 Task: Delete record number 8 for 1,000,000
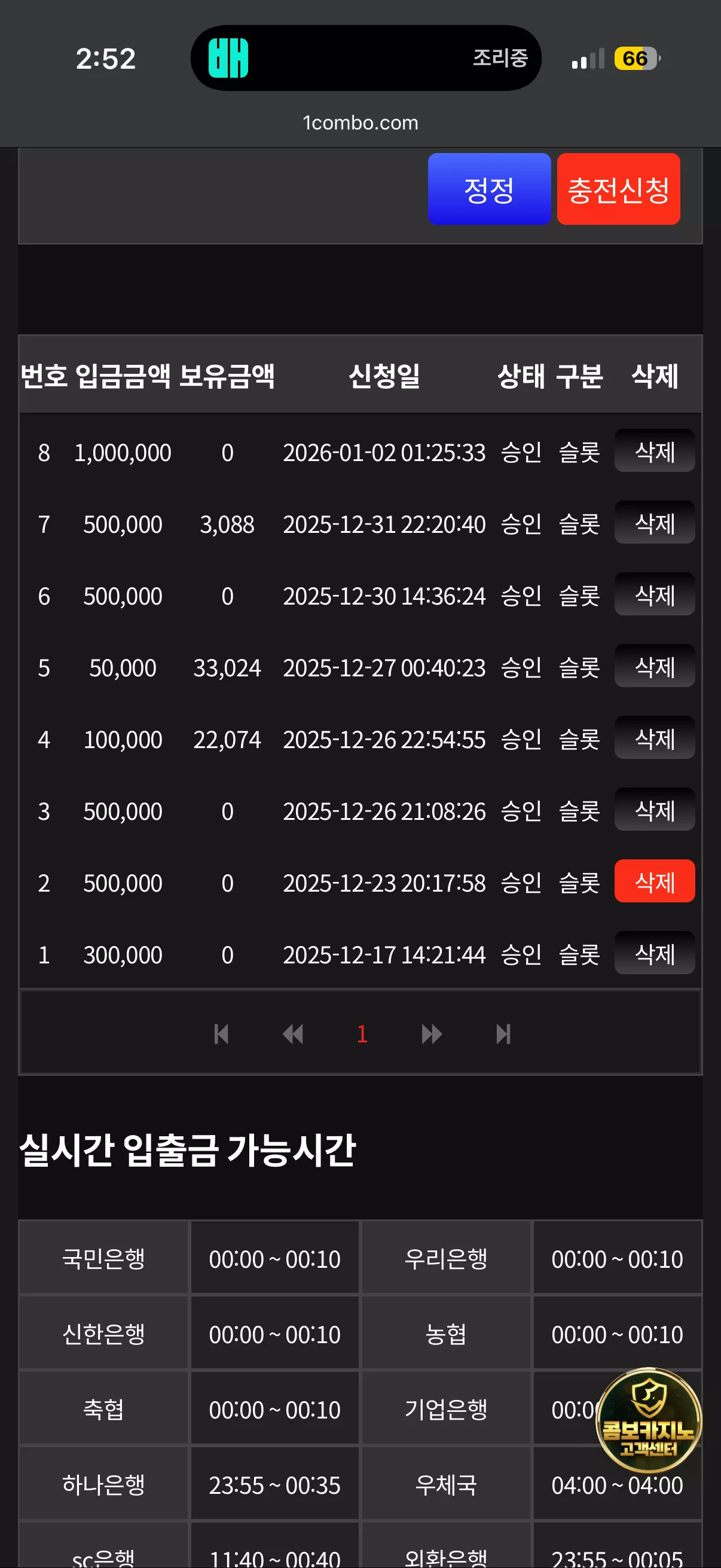(655, 451)
